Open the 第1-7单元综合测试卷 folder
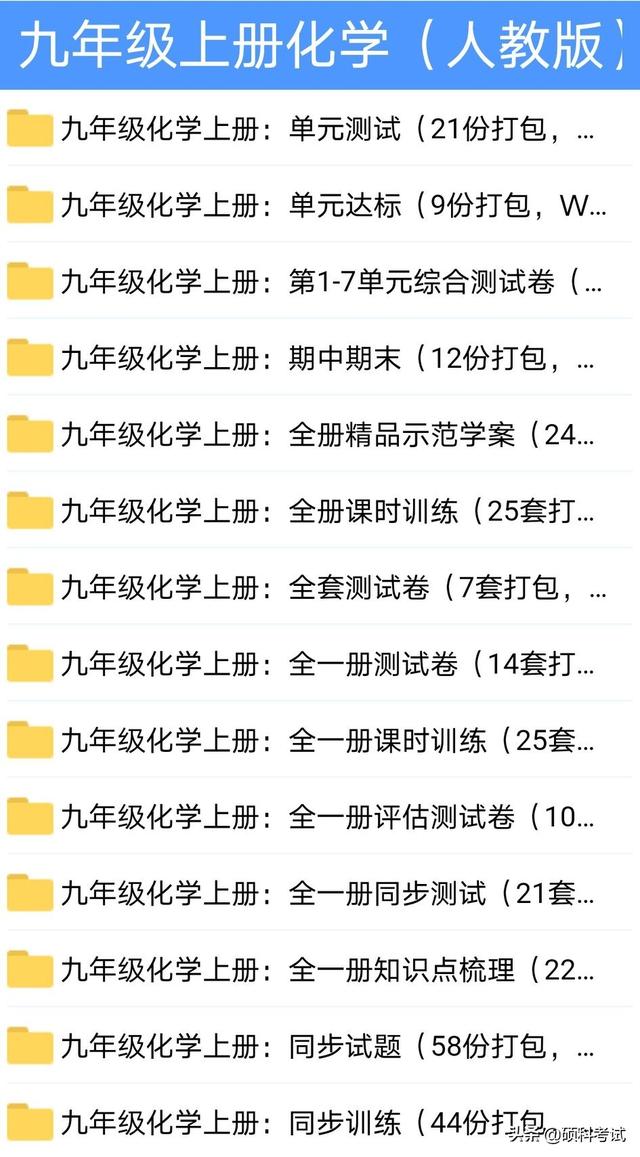The image size is (640, 1157). [x=320, y=281]
